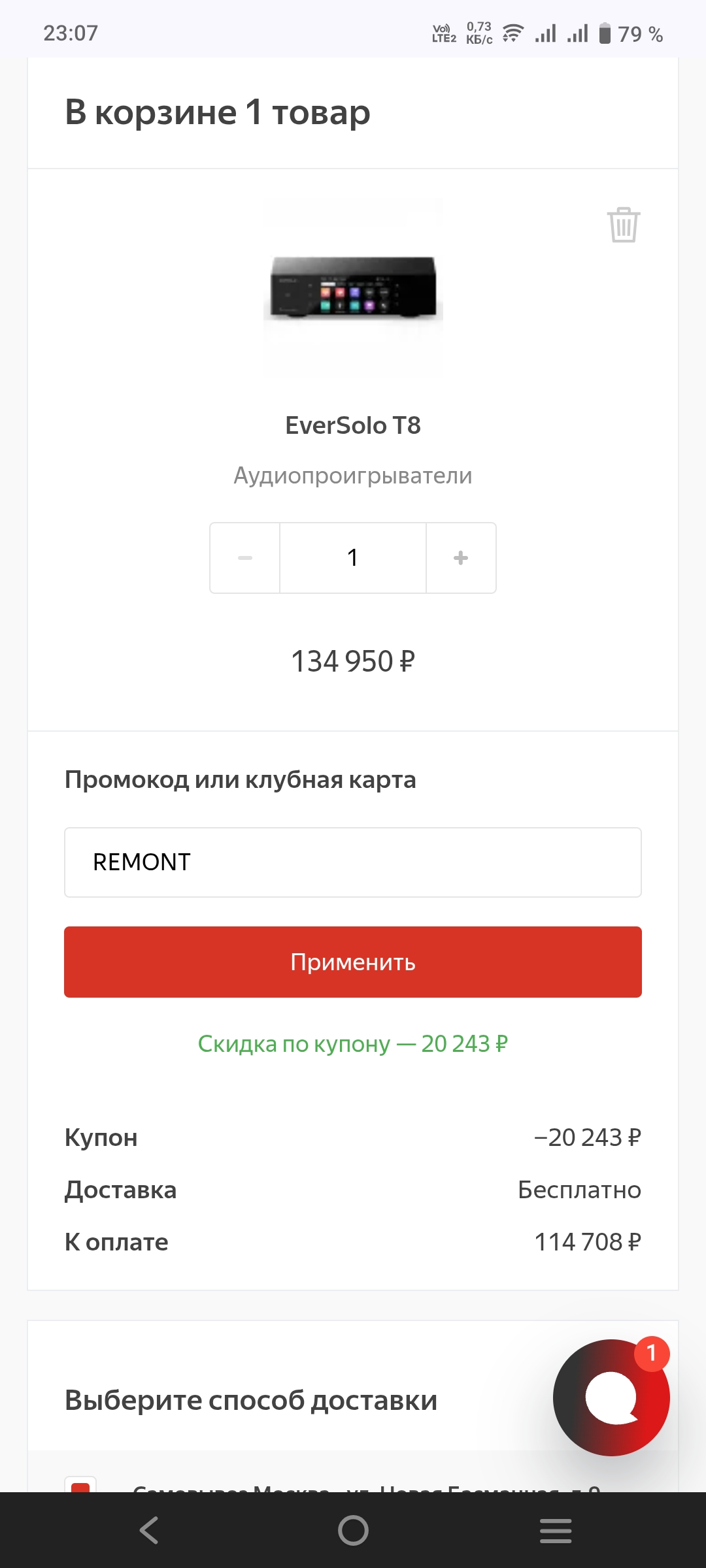Open recent apps from the navigation bar

556,1530
